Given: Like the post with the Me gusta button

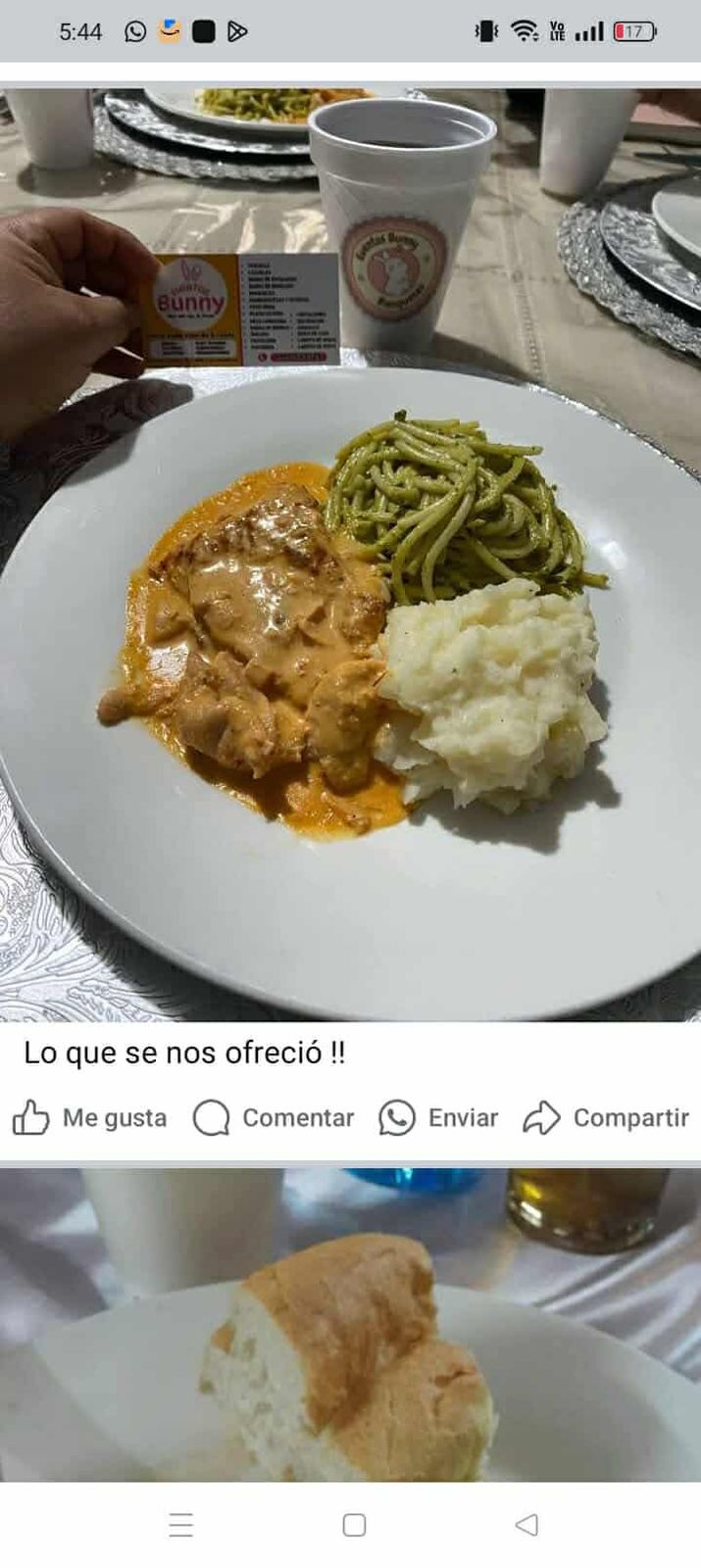Looking at the screenshot, I should click(x=89, y=1118).
